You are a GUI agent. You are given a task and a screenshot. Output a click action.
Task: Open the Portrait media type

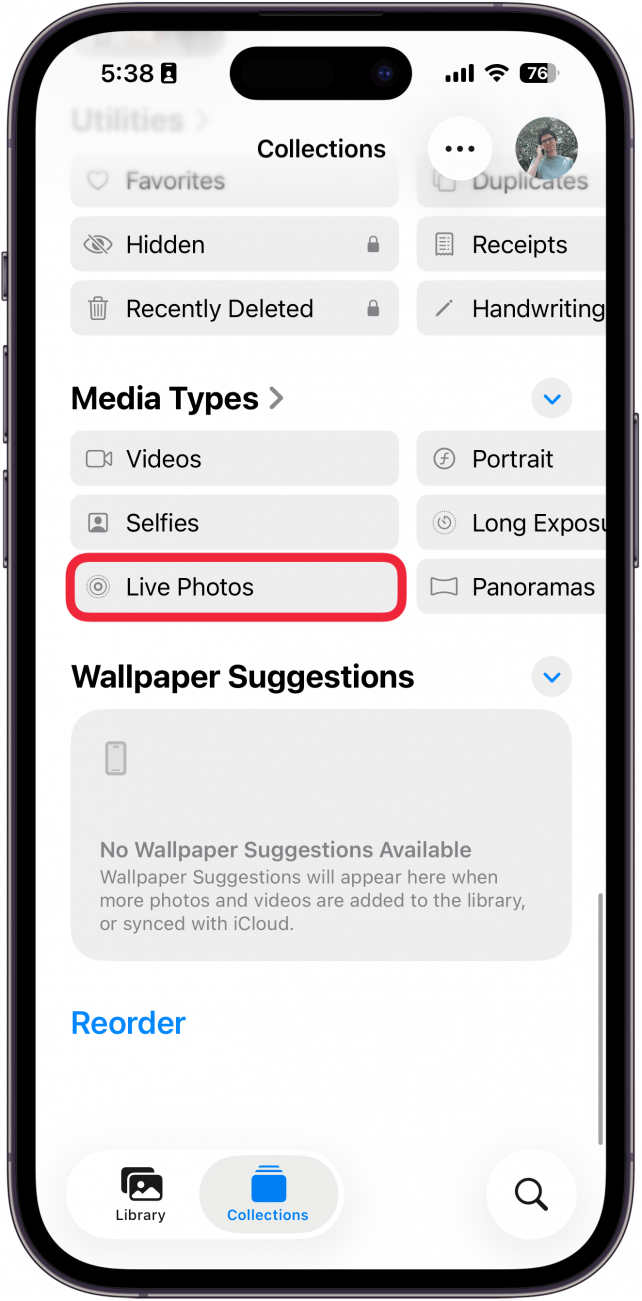[x=512, y=459]
